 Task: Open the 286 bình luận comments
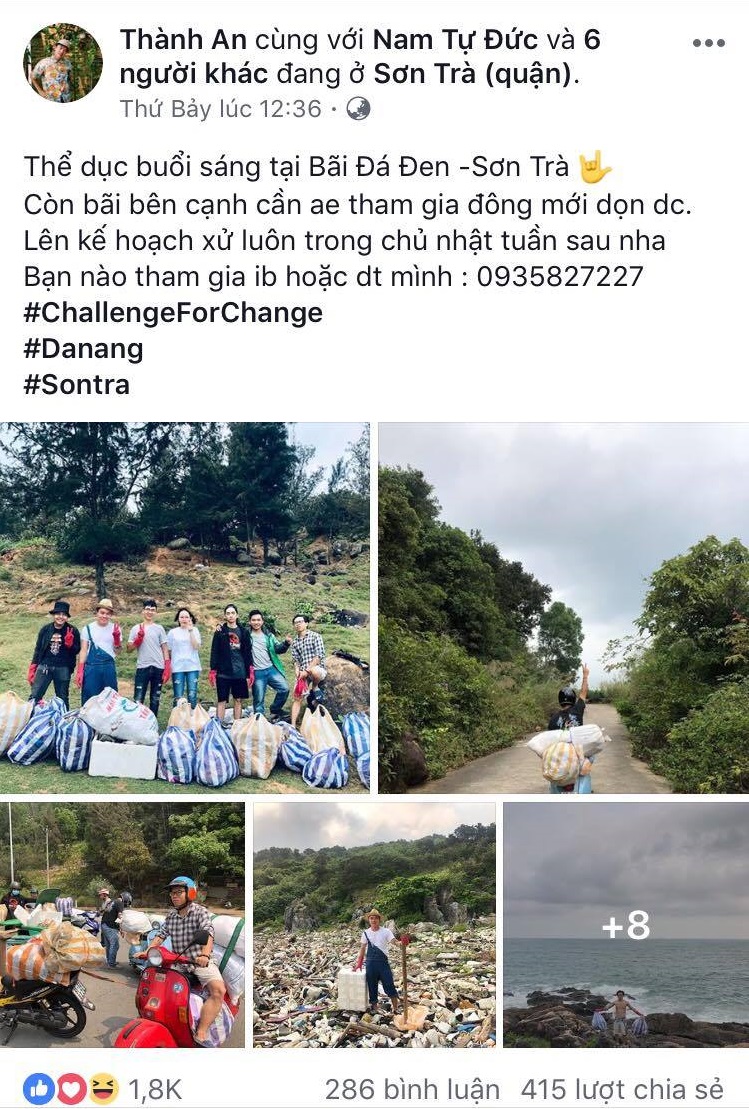(412, 1089)
